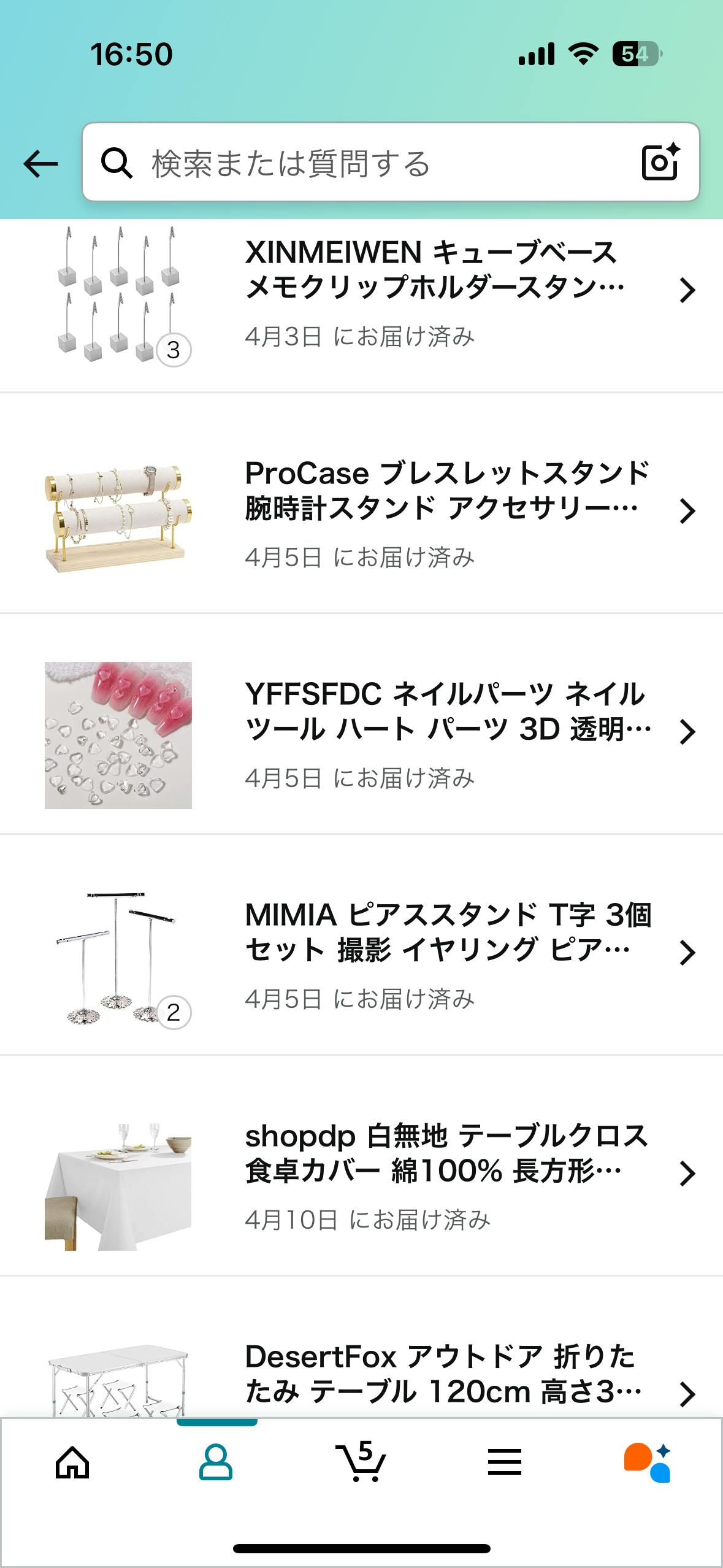Open the camera lens search icon

(660, 163)
